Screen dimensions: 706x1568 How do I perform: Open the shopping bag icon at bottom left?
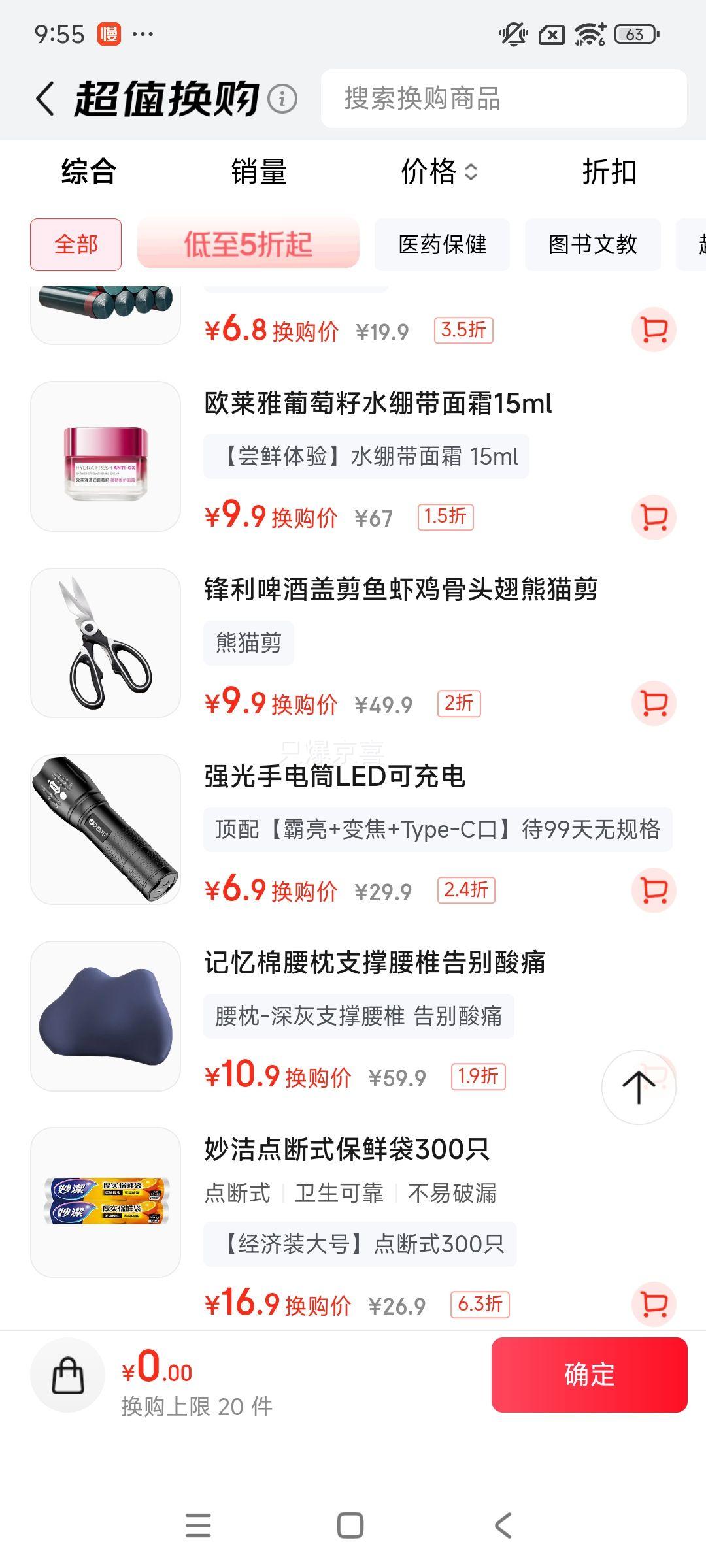pos(69,1375)
